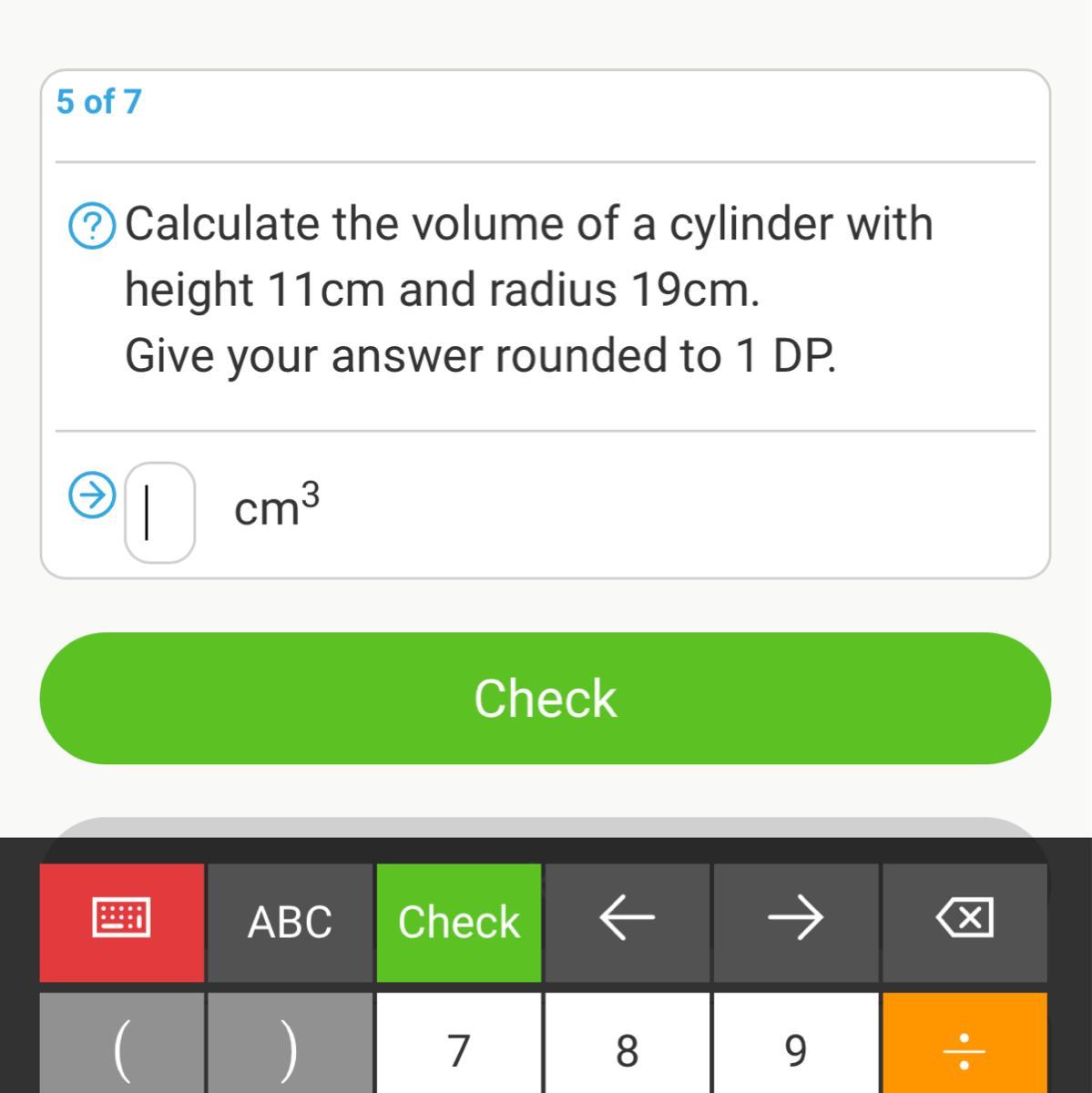Focus the cm³ answer input box
The height and width of the screenshot is (1093, 1092).
tap(159, 512)
